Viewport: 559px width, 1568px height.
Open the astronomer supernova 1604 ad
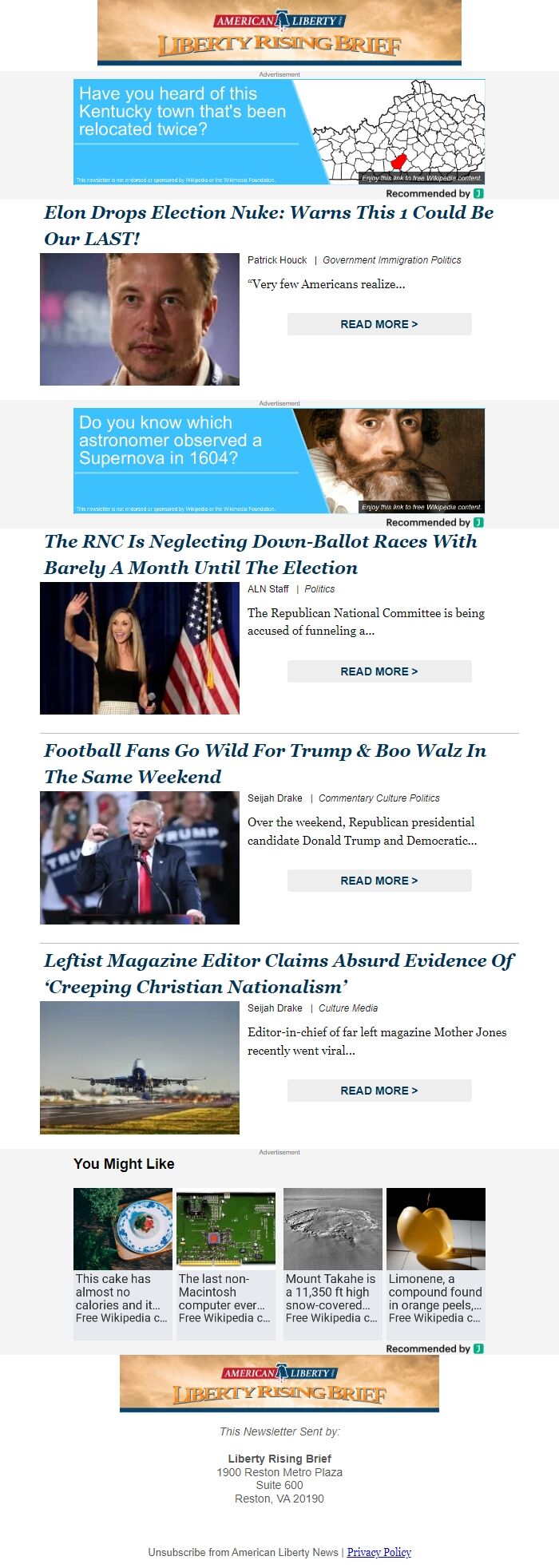(279, 461)
